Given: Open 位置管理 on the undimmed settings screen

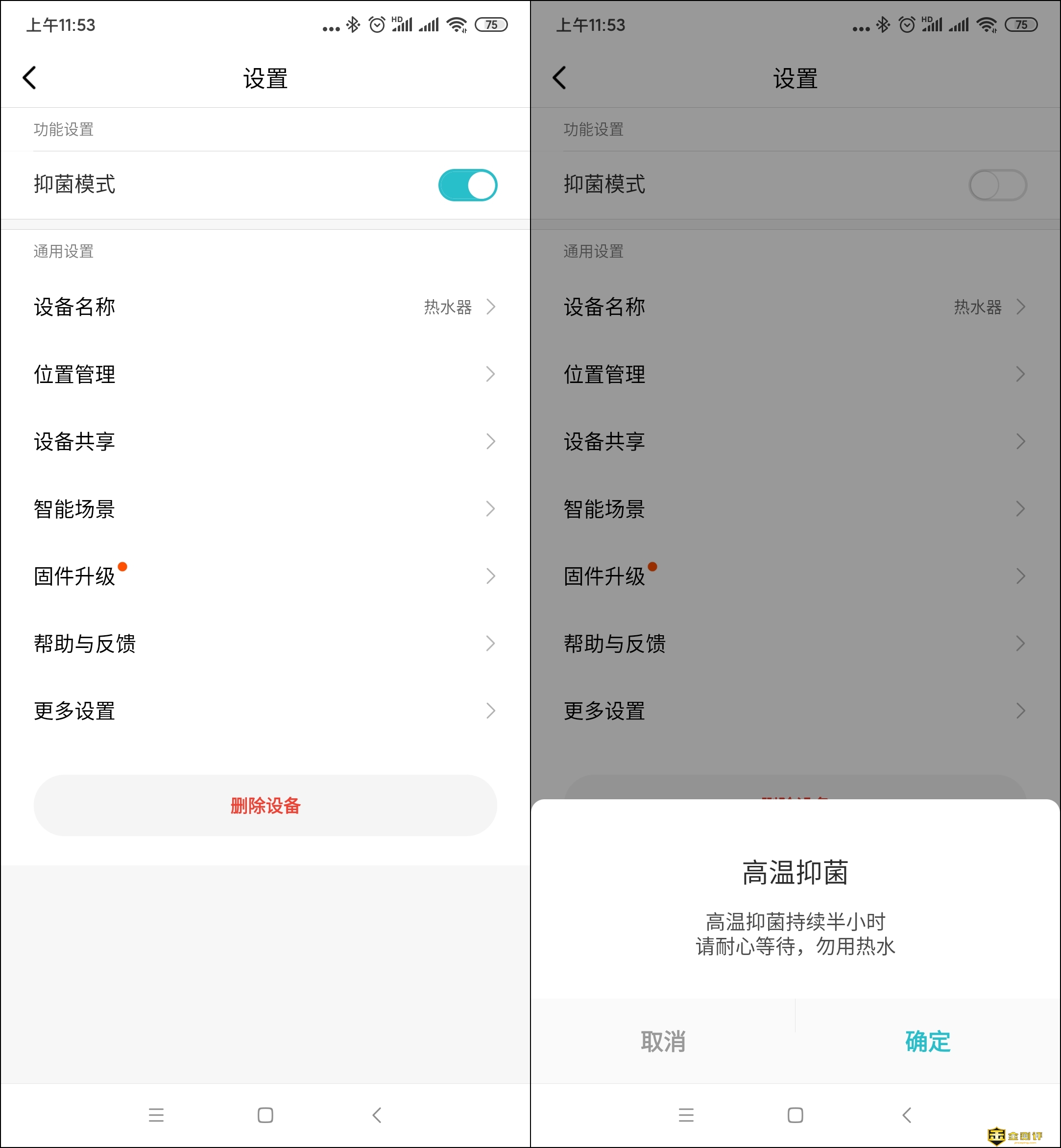Looking at the screenshot, I should coord(265,374).
